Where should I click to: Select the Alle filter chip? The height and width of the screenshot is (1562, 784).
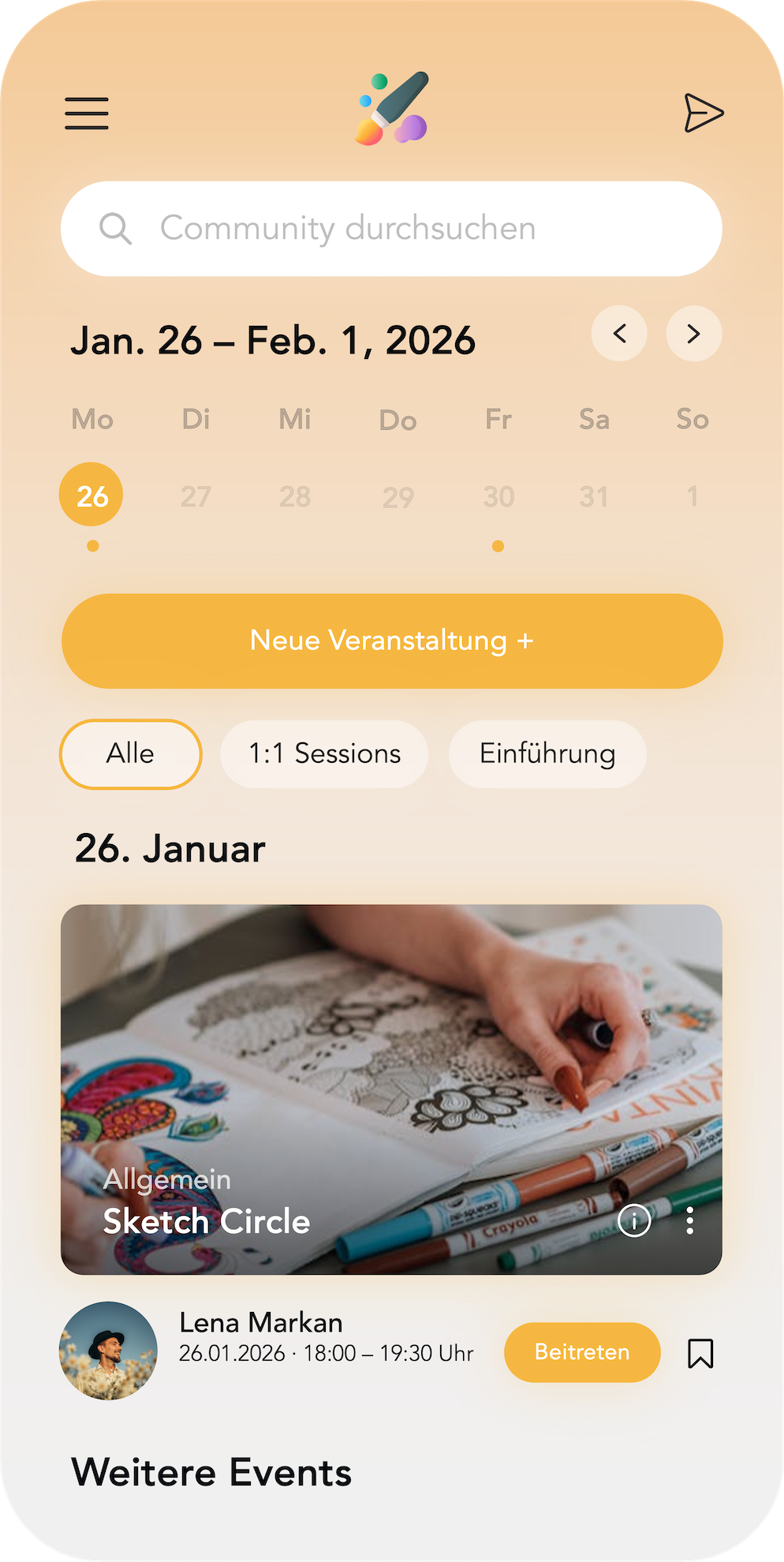tap(130, 754)
